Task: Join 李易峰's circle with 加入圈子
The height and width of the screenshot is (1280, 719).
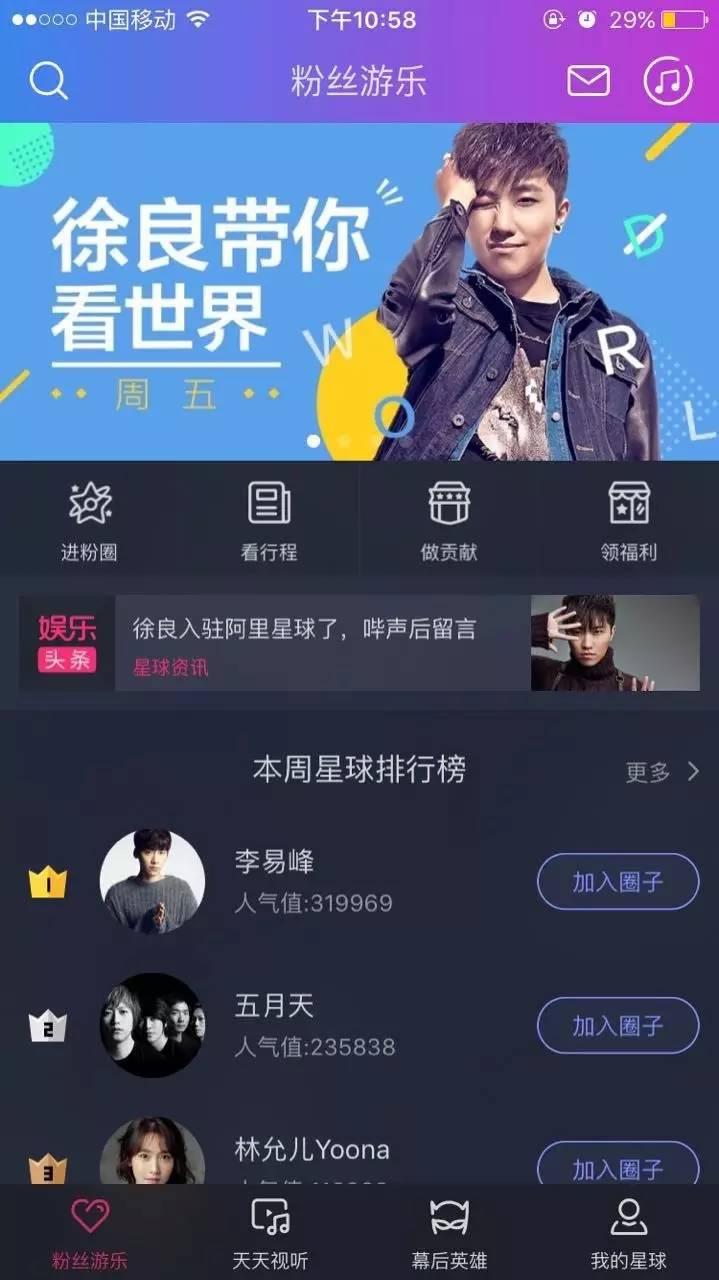Action: [617, 882]
